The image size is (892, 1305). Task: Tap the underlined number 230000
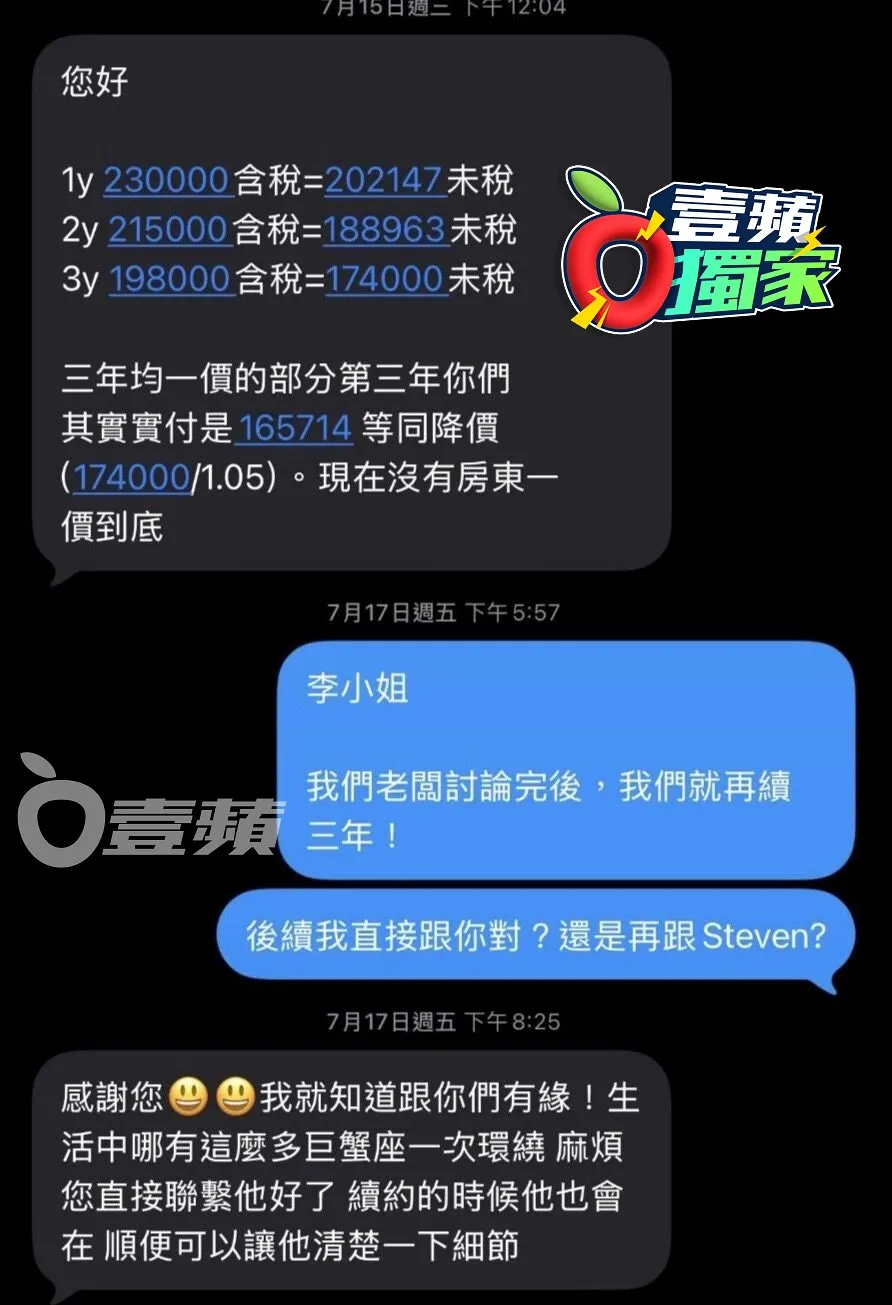[x=168, y=180]
